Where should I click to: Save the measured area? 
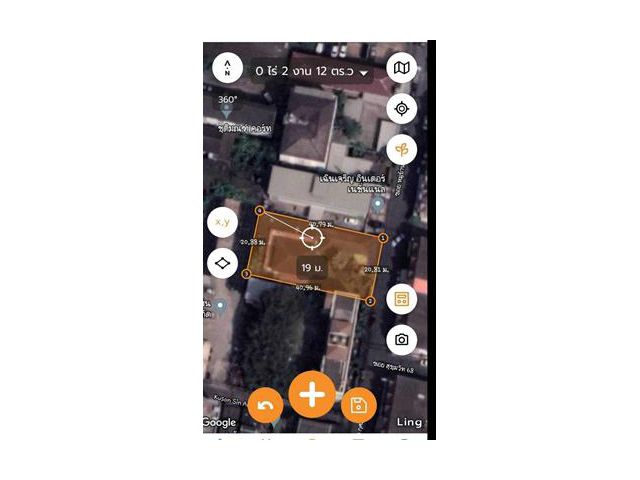pyautogui.click(x=359, y=405)
